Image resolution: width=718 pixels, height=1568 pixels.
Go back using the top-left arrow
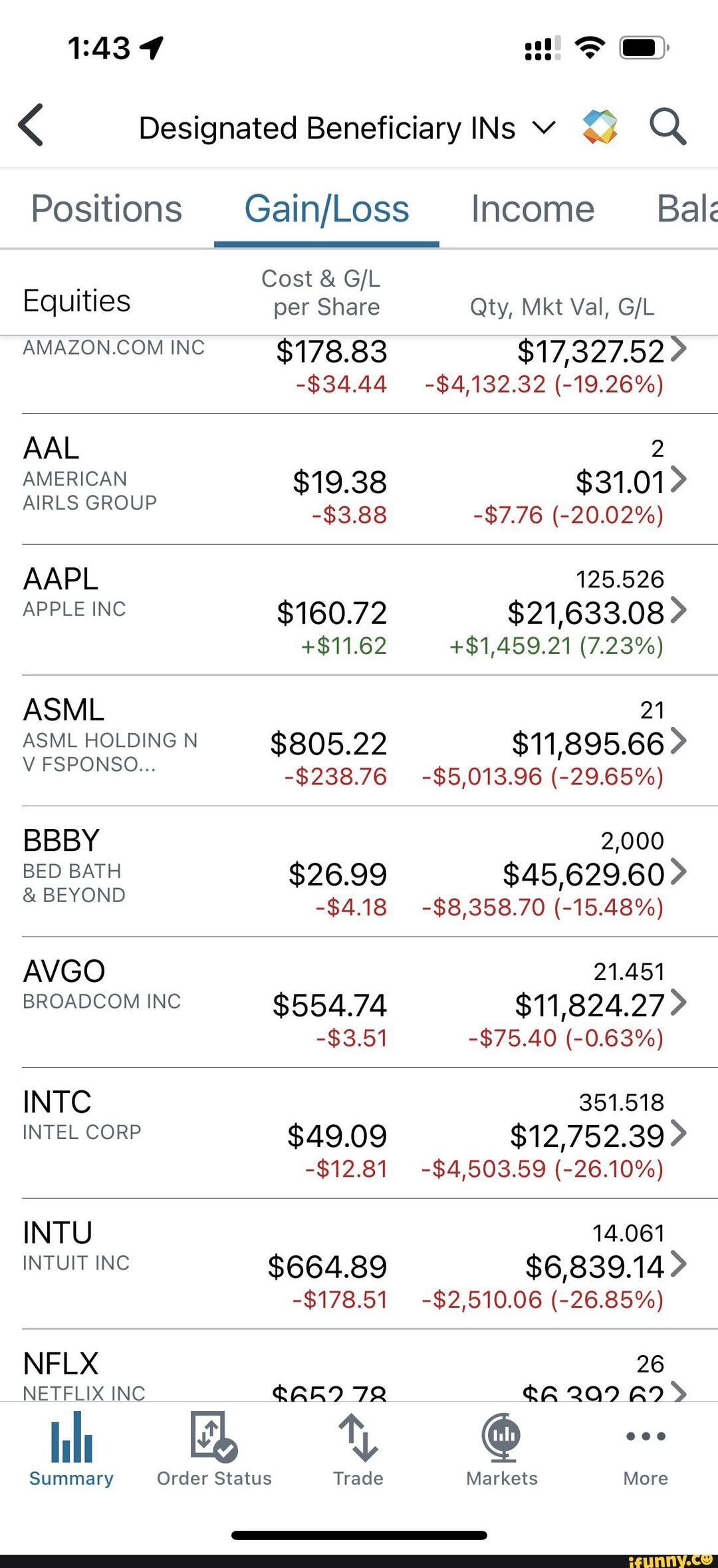(32, 125)
